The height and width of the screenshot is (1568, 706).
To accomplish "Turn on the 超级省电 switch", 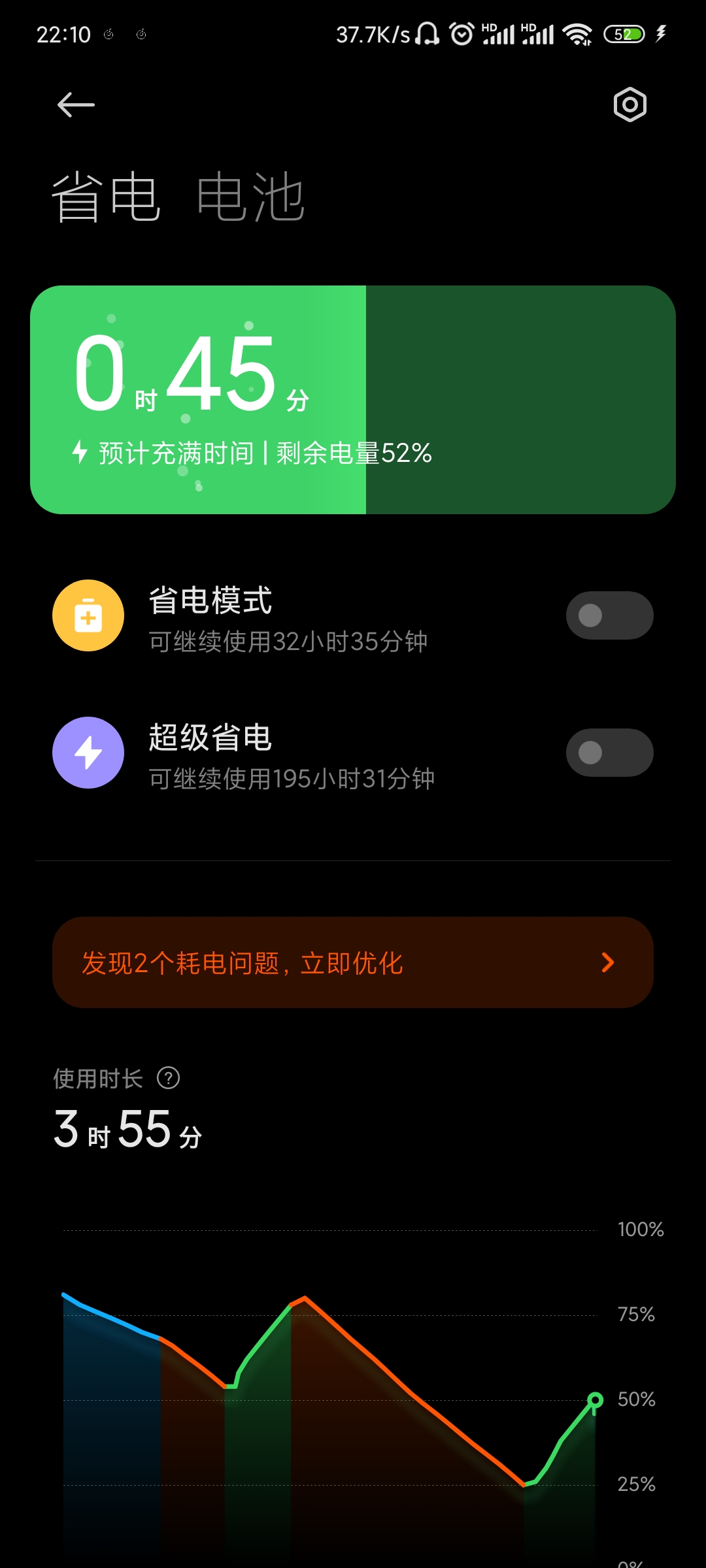I will coord(609,753).
